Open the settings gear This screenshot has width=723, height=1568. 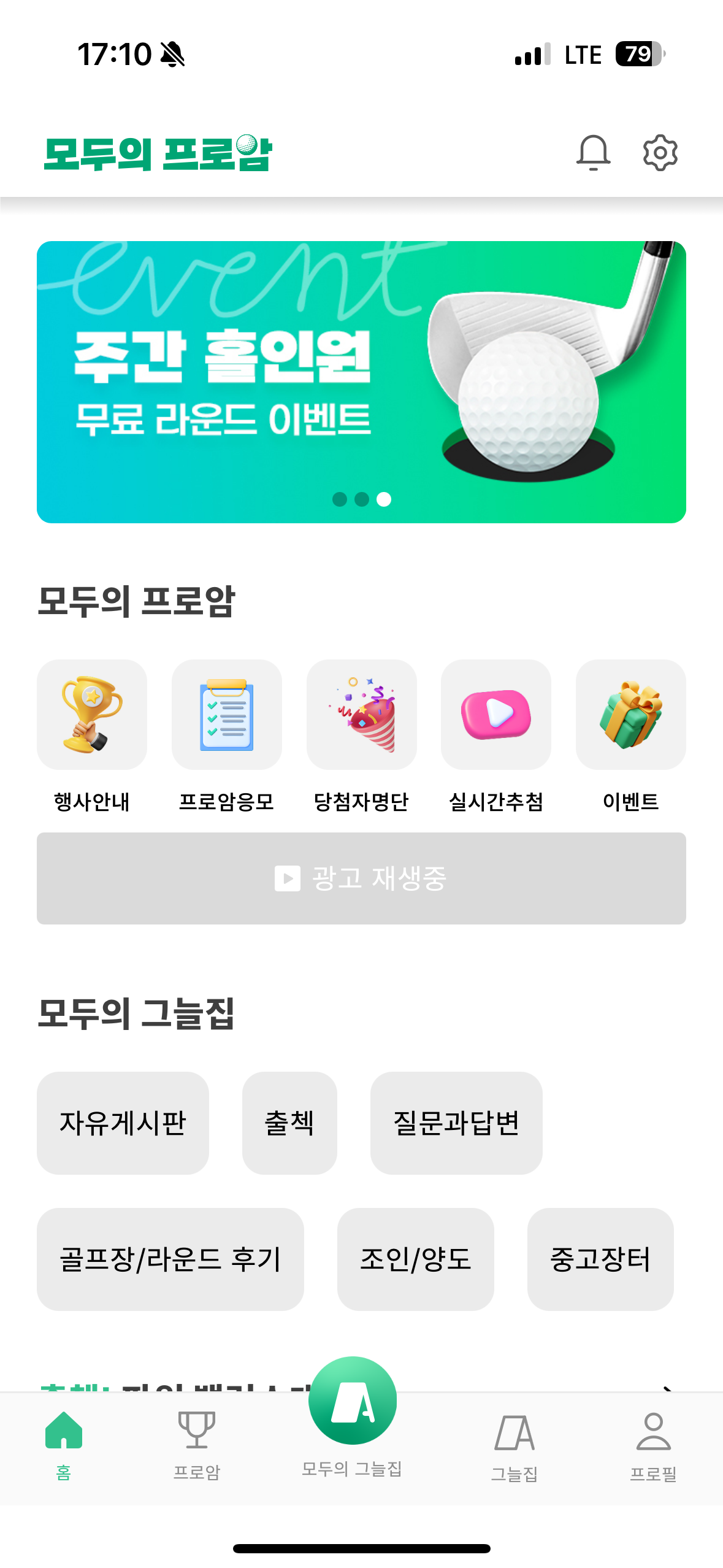[660, 153]
